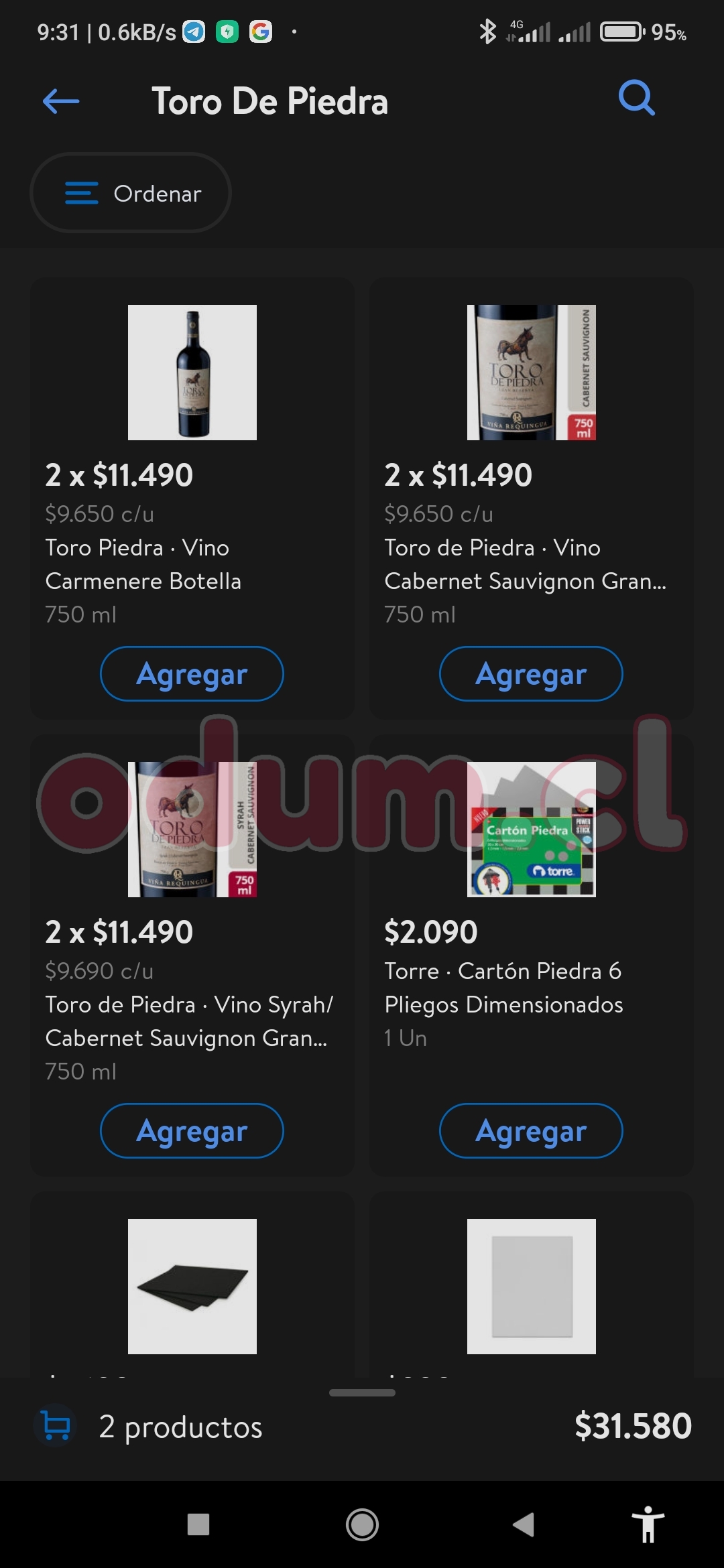Add Toro Piedra Carmenere to the cart
724x1568 pixels.
click(x=192, y=674)
